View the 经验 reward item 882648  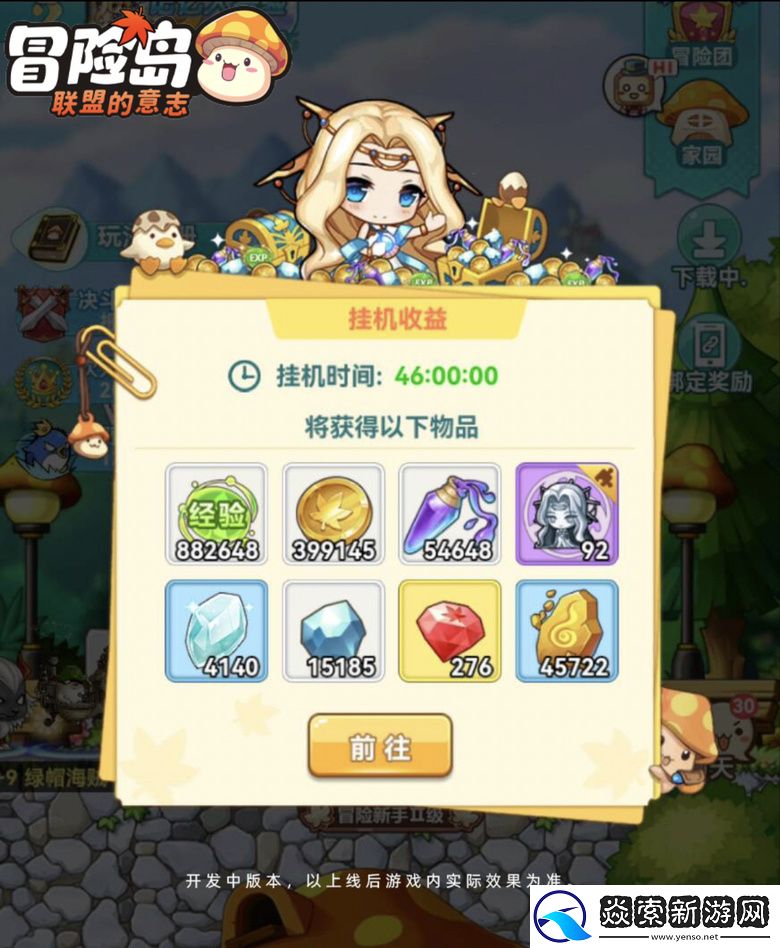(x=217, y=514)
